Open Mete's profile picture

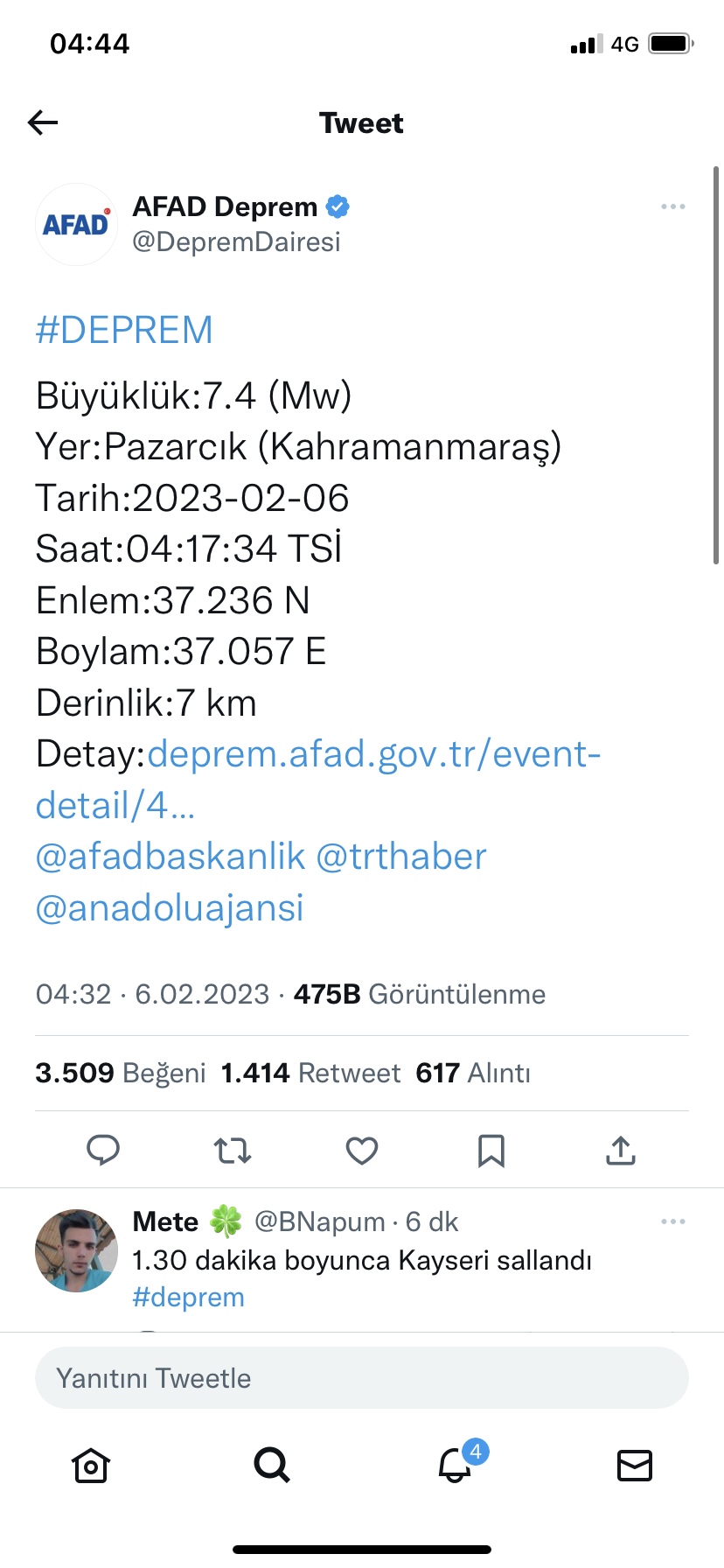click(77, 1250)
